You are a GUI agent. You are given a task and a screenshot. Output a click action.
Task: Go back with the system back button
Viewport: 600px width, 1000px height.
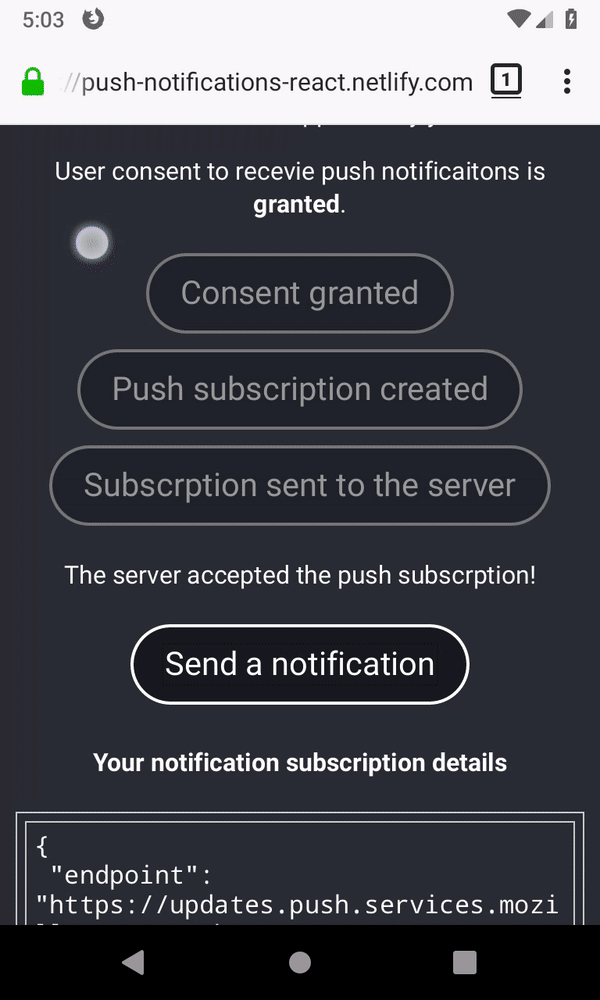[133, 962]
